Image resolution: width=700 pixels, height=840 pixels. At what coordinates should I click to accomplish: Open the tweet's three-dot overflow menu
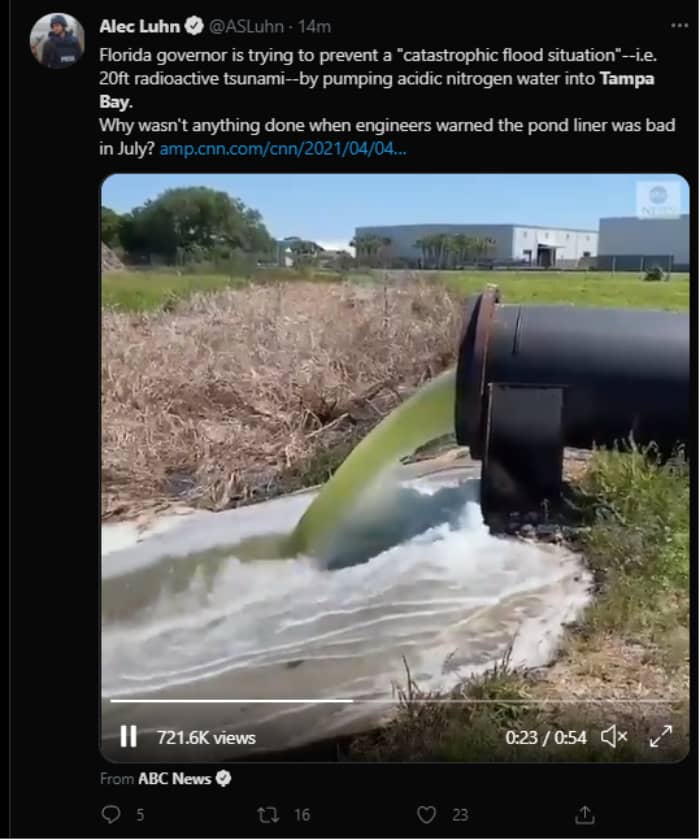(x=679, y=25)
